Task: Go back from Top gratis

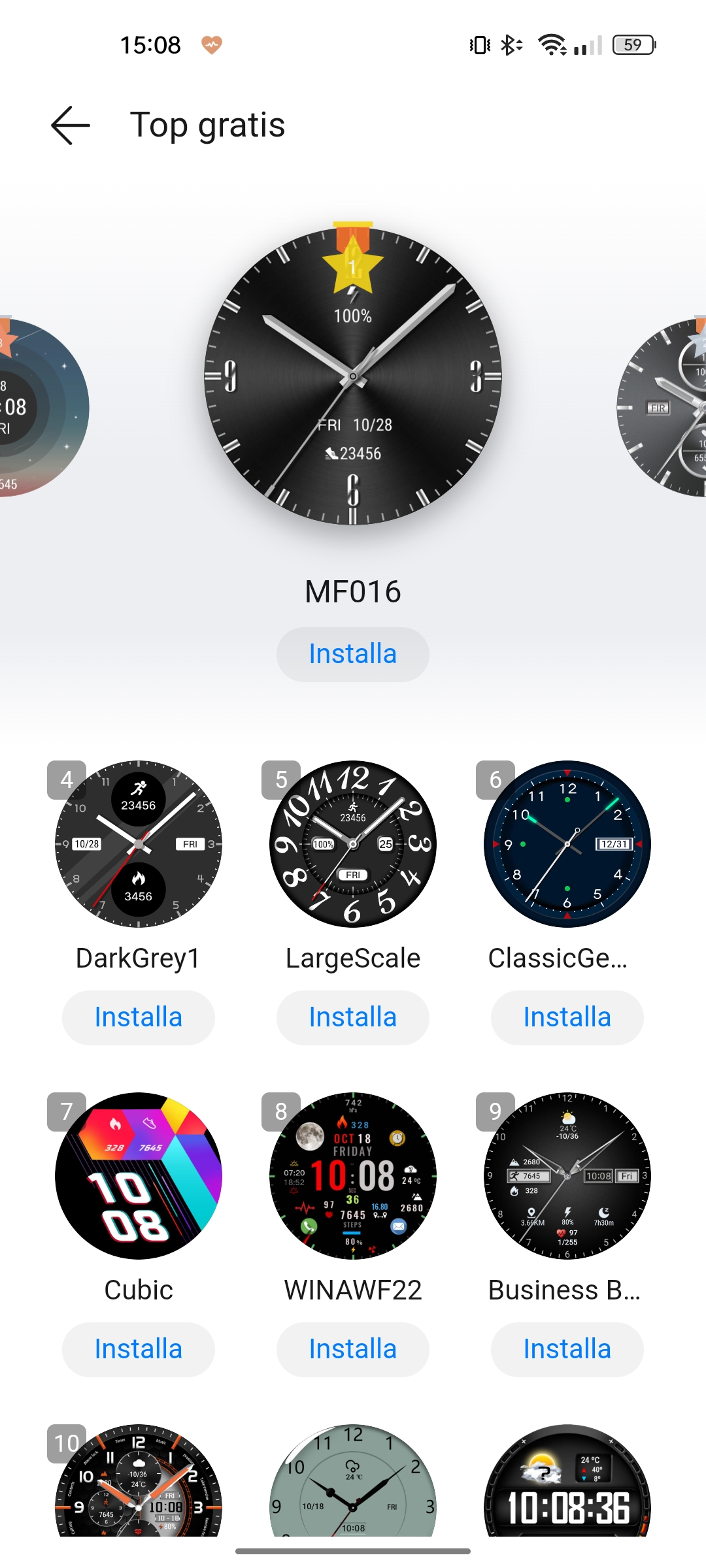Action: [71, 125]
